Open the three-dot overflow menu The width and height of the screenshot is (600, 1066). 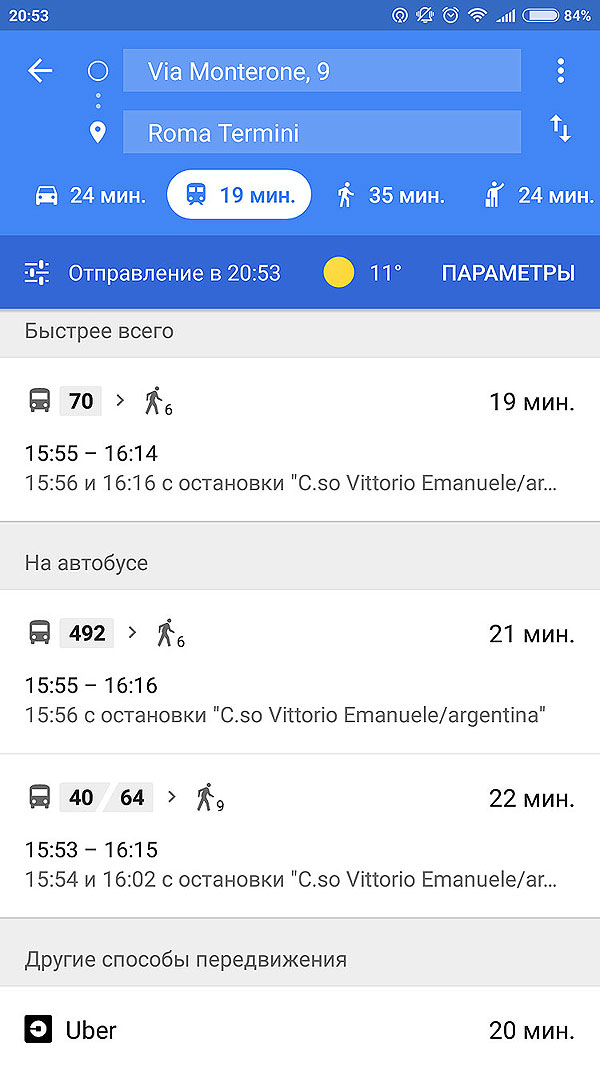click(x=560, y=71)
